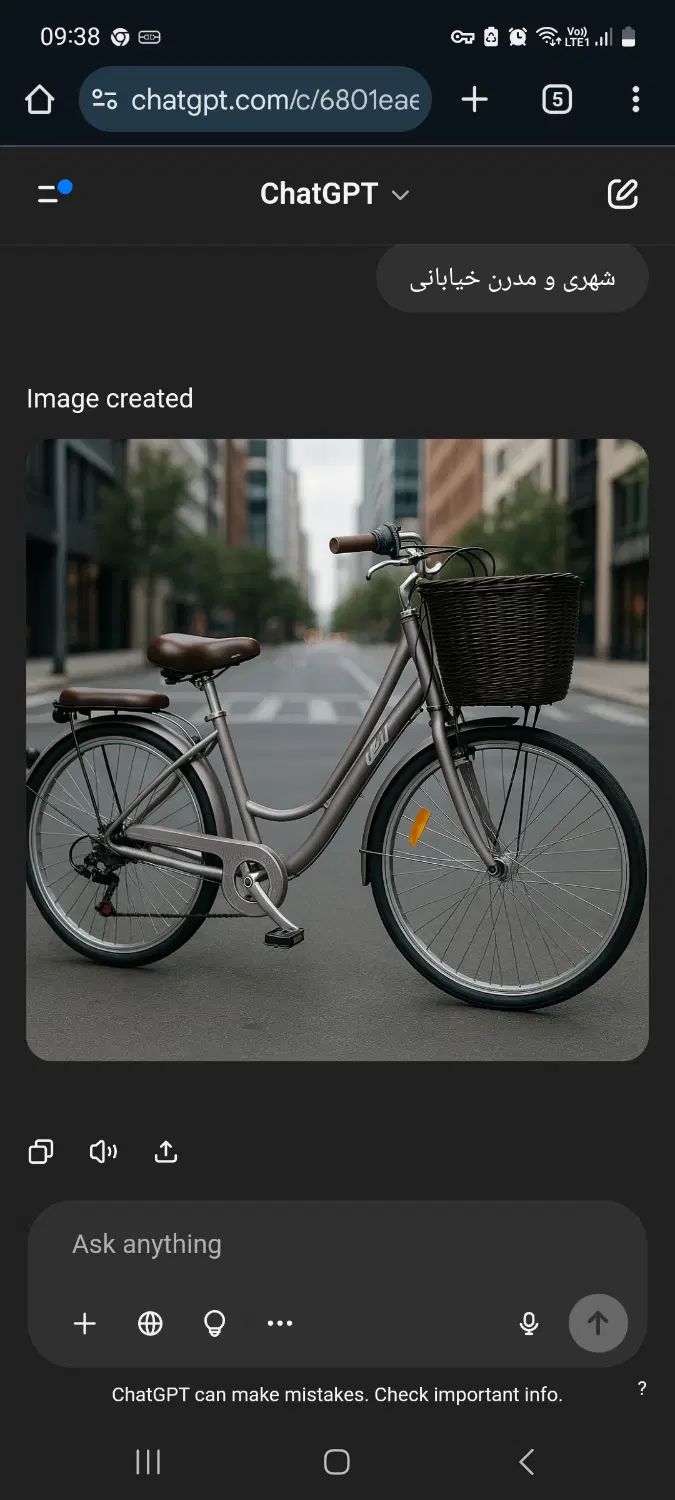Turn on the lightbulb reasoning option
The width and height of the screenshot is (675, 1500).
point(214,1324)
